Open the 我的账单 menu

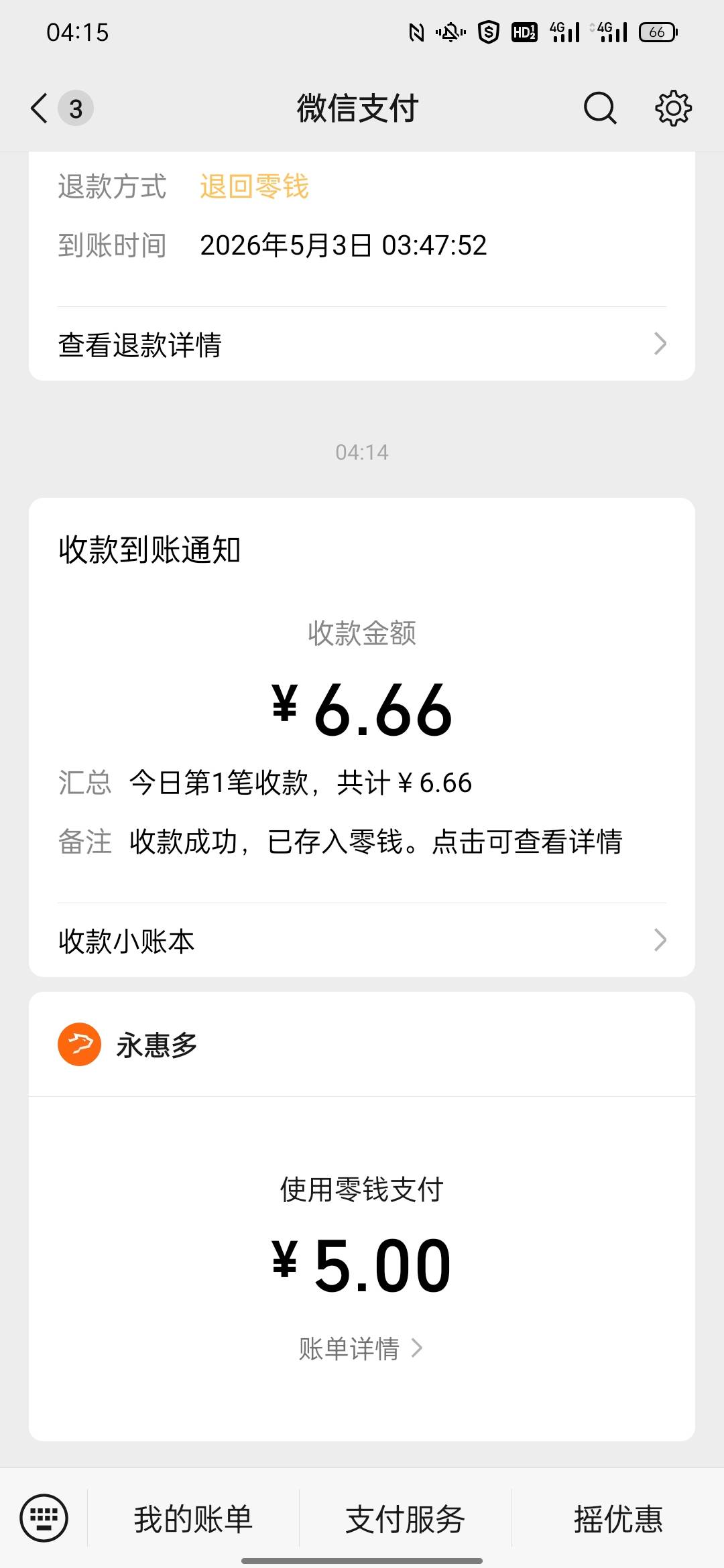193,1518
